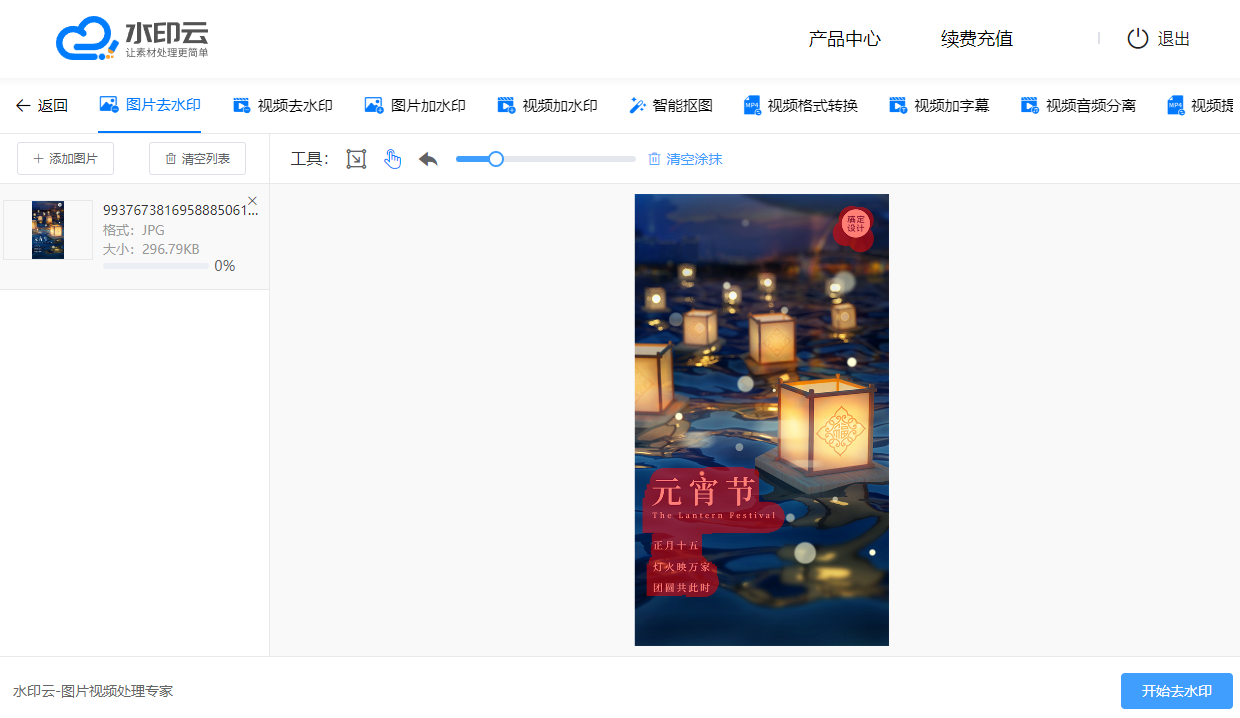
Task: Switch to 视频音频分离 tab
Action: (x=1078, y=105)
